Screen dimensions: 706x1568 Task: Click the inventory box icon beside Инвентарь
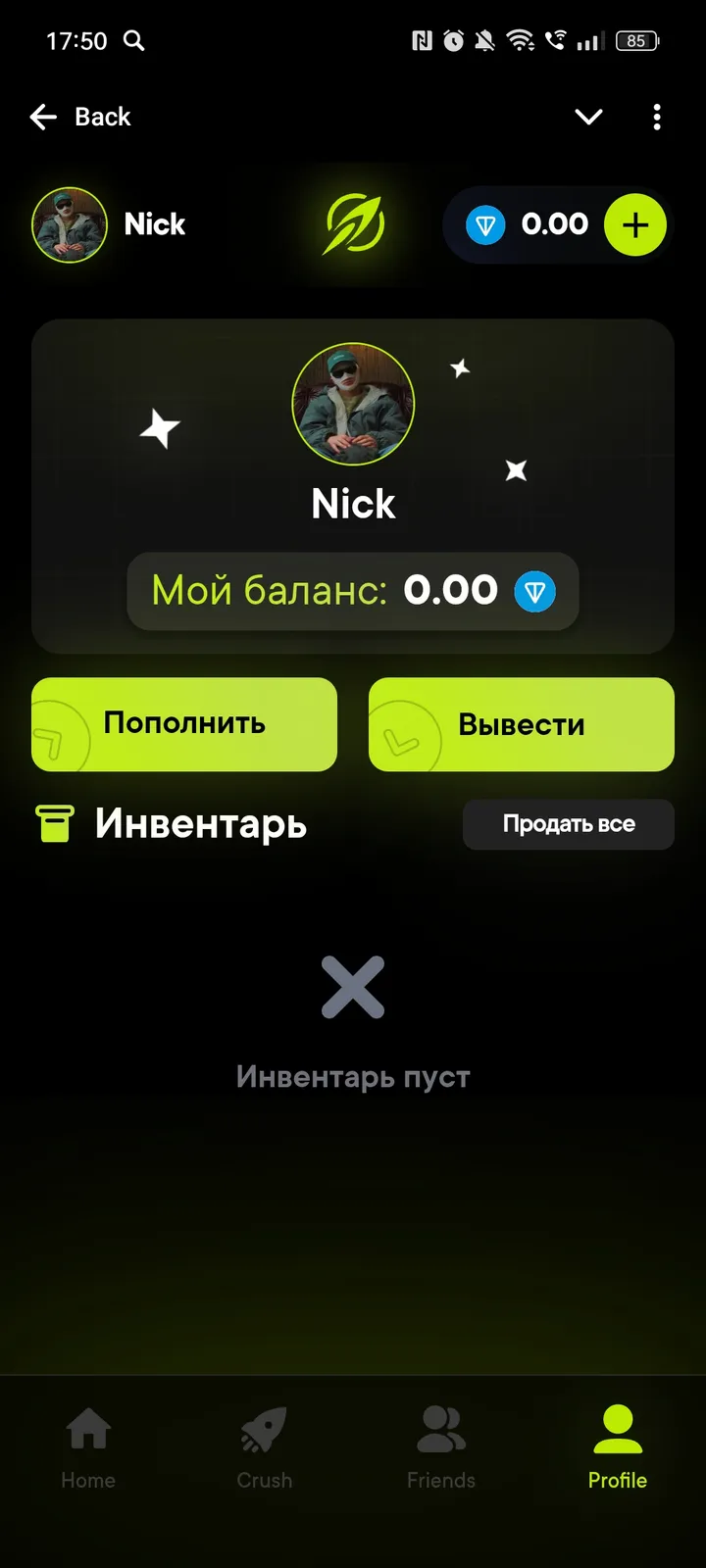click(x=54, y=824)
